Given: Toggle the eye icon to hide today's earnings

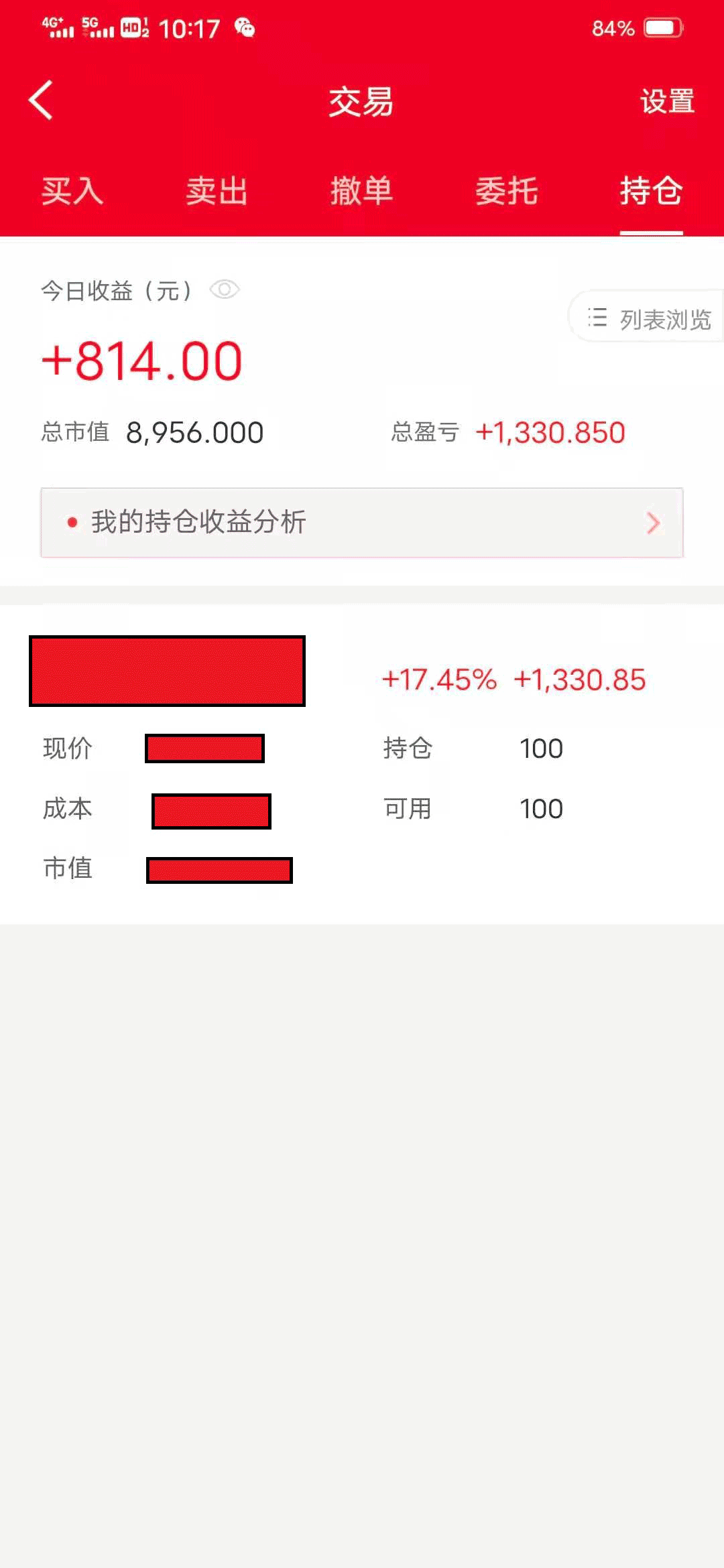Looking at the screenshot, I should coord(226,290).
